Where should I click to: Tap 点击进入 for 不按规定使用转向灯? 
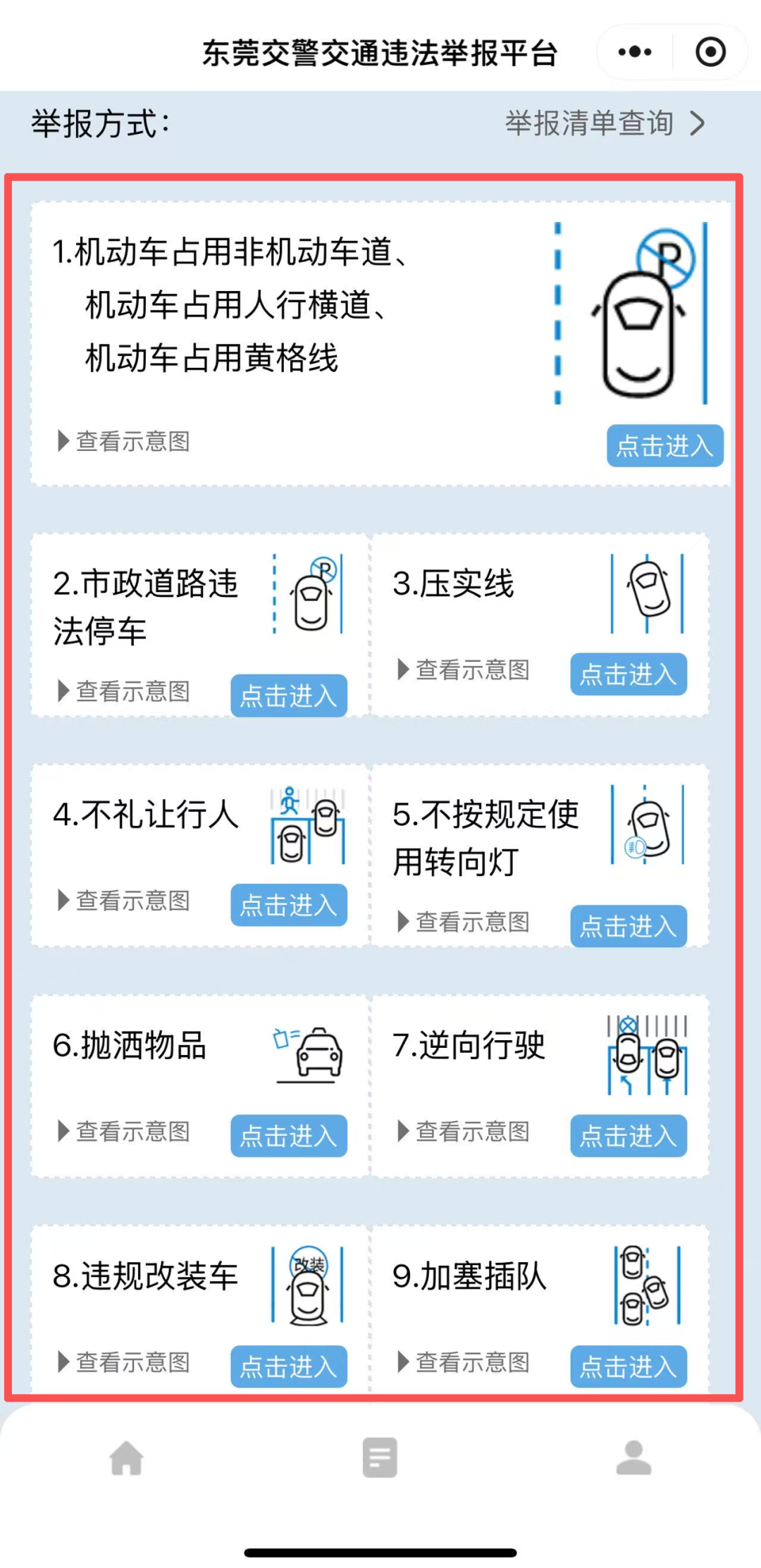[x=628, y=926]
